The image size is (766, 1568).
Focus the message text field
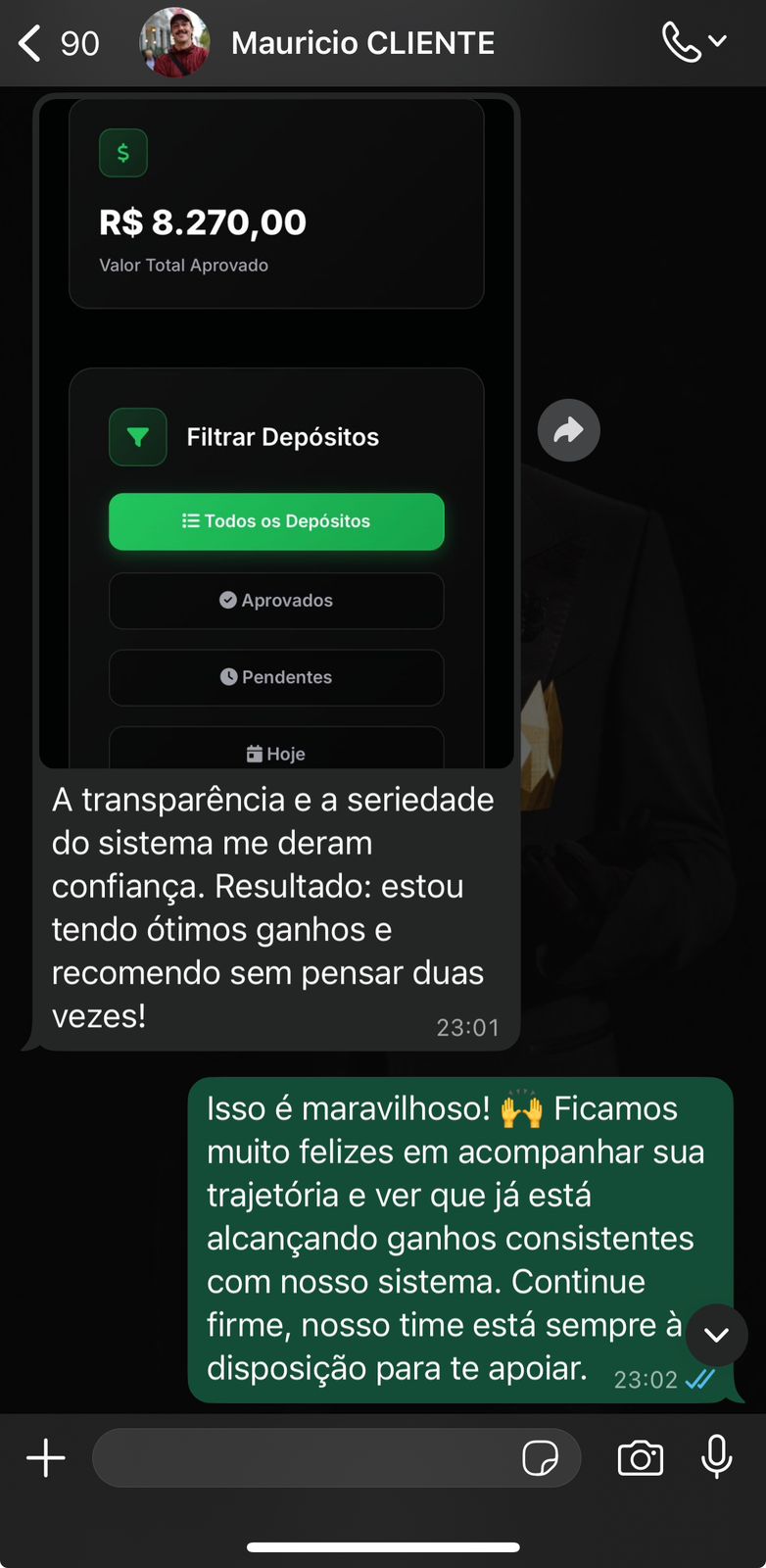click(304, 1458)
